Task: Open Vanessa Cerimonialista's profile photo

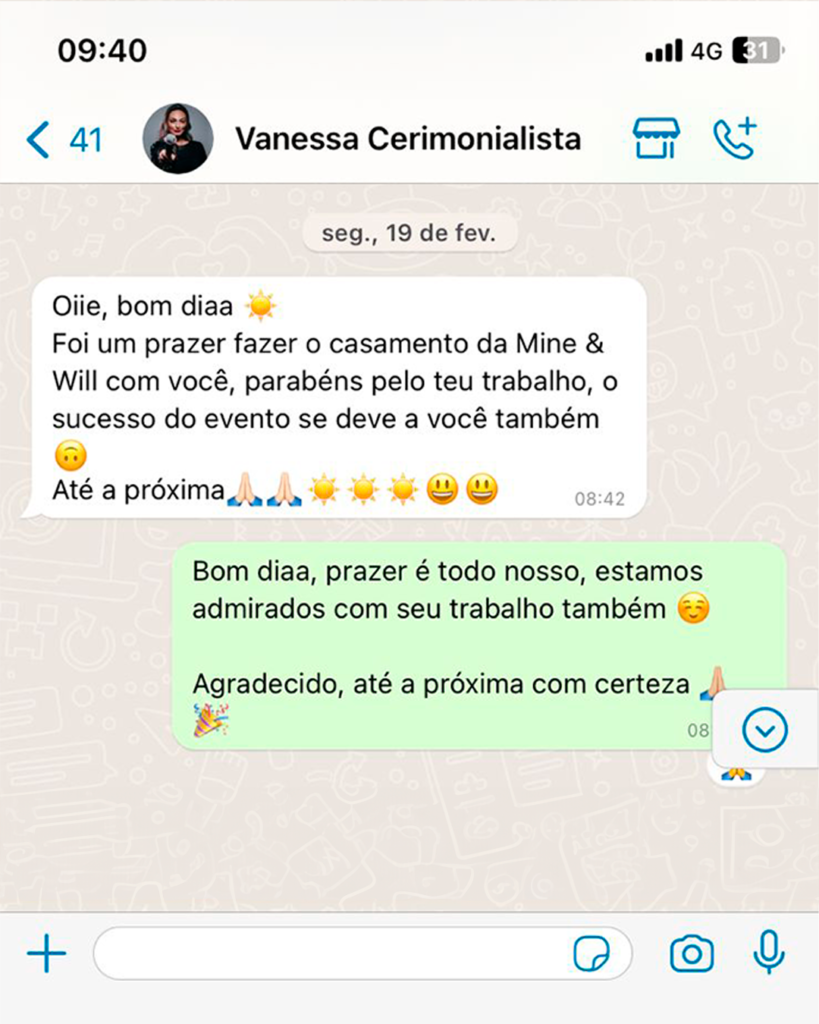Action: tap(178, 139)
